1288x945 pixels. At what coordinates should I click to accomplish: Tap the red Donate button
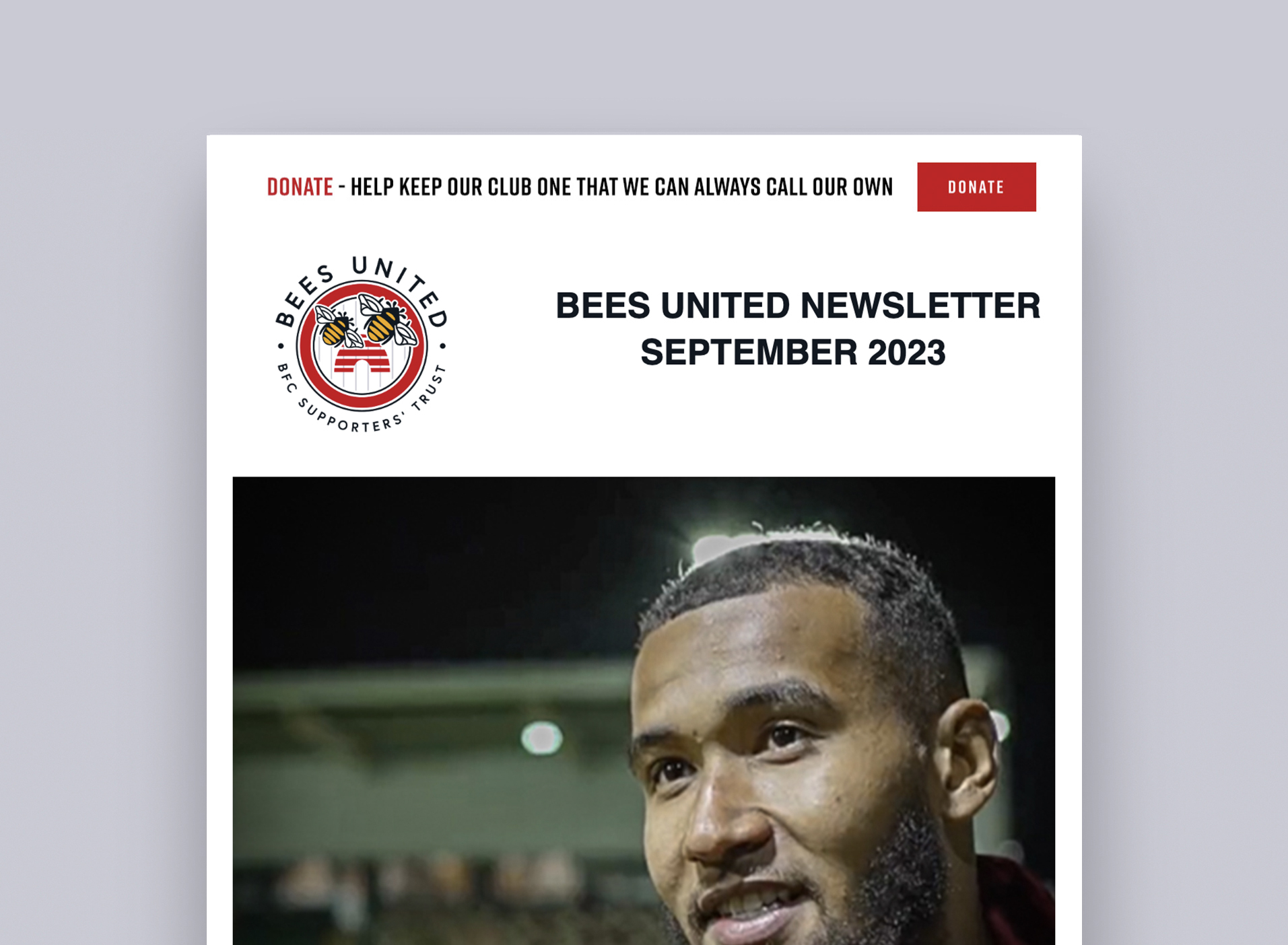[976, 187]
